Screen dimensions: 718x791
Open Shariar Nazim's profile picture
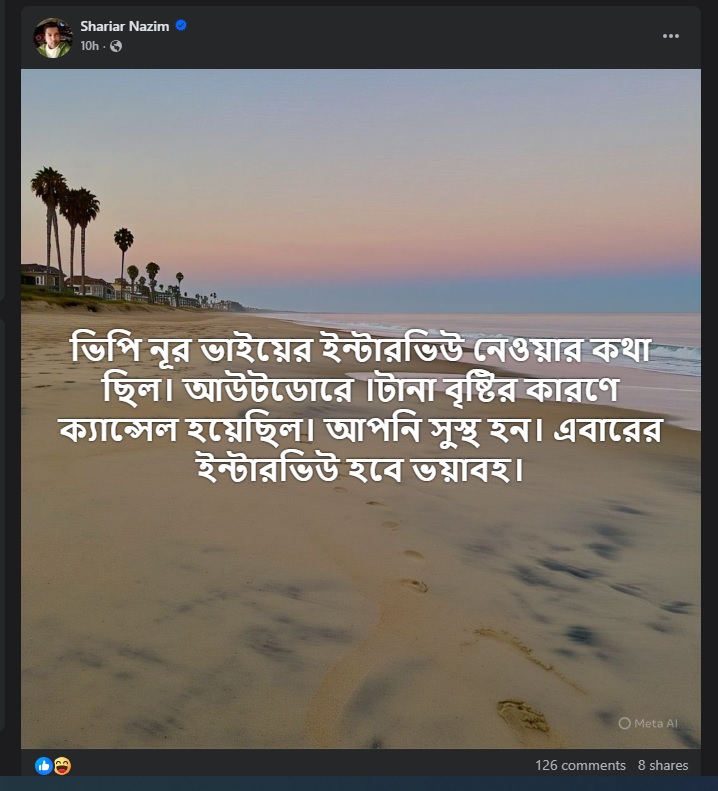pyautogui.click(x=53, y=37)
